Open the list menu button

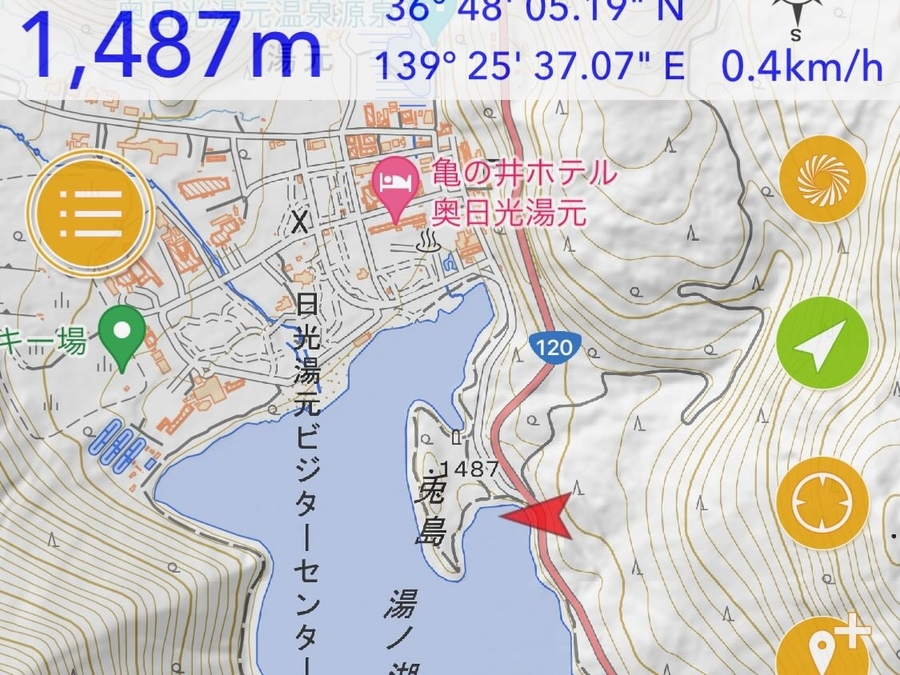pos(90,211)
